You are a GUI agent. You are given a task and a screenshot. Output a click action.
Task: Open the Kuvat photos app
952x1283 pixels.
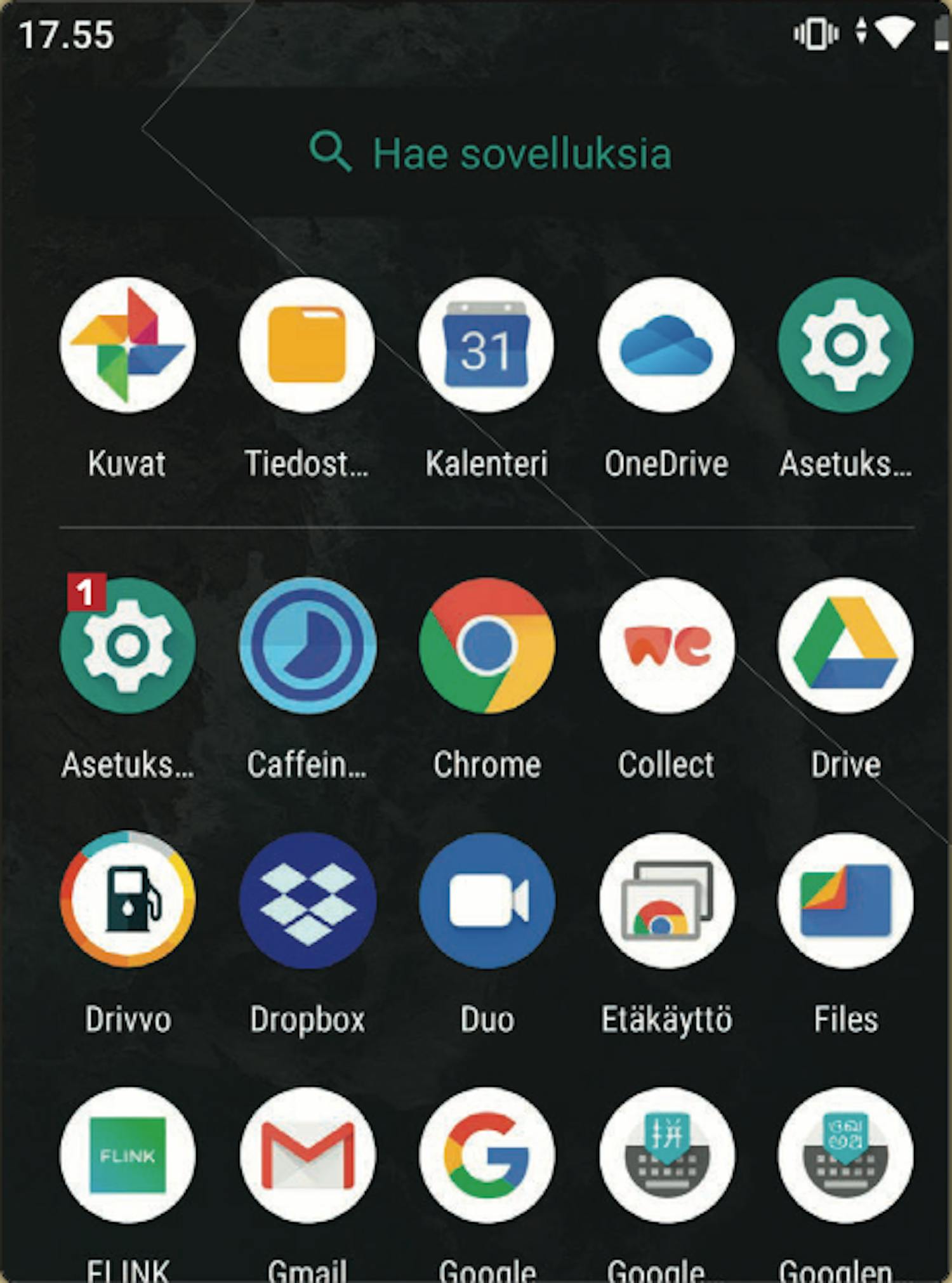coord(128,346)
